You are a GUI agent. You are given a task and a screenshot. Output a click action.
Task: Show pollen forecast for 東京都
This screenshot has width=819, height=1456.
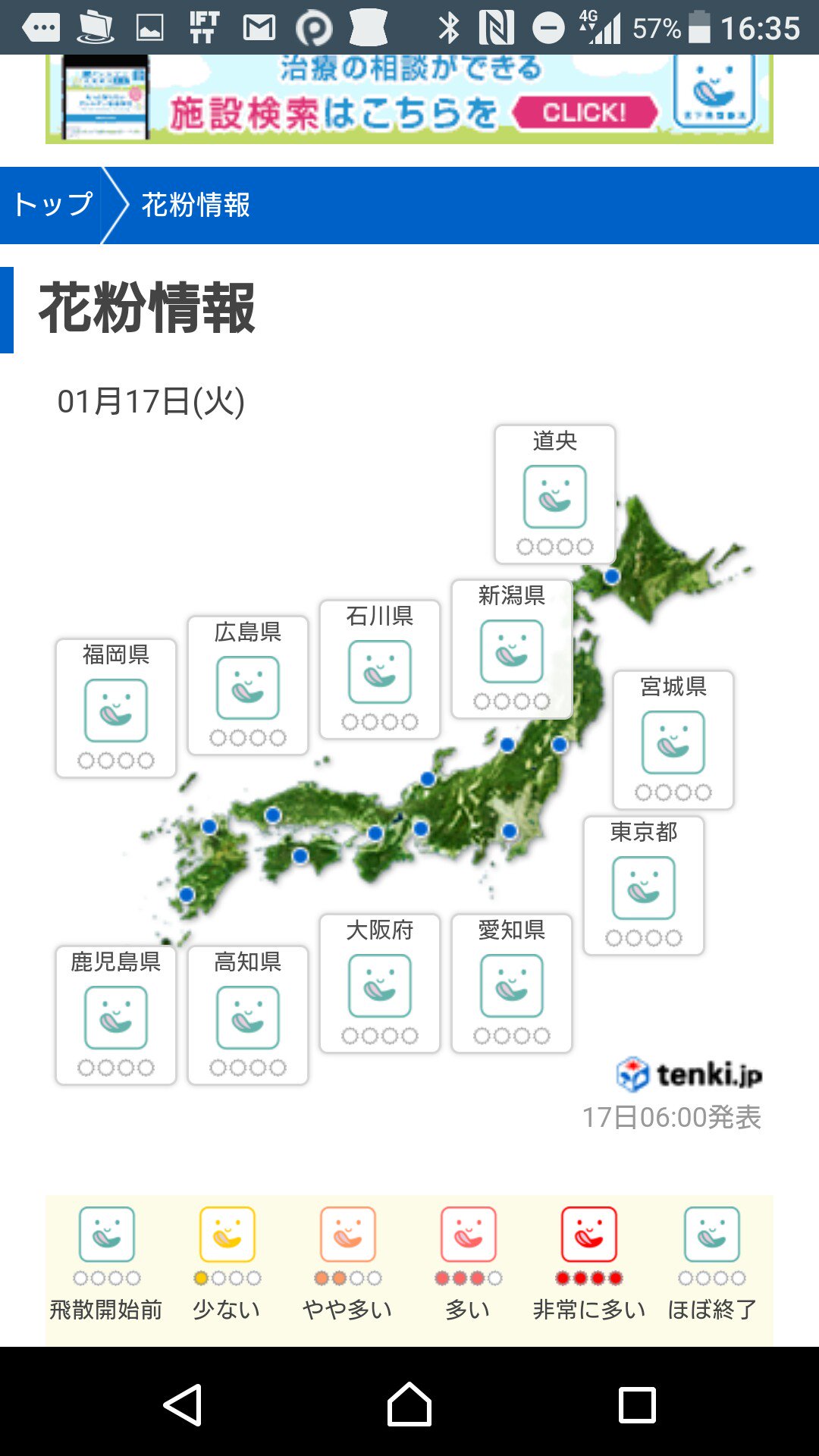pyautogui.click(x=644, y=886)
